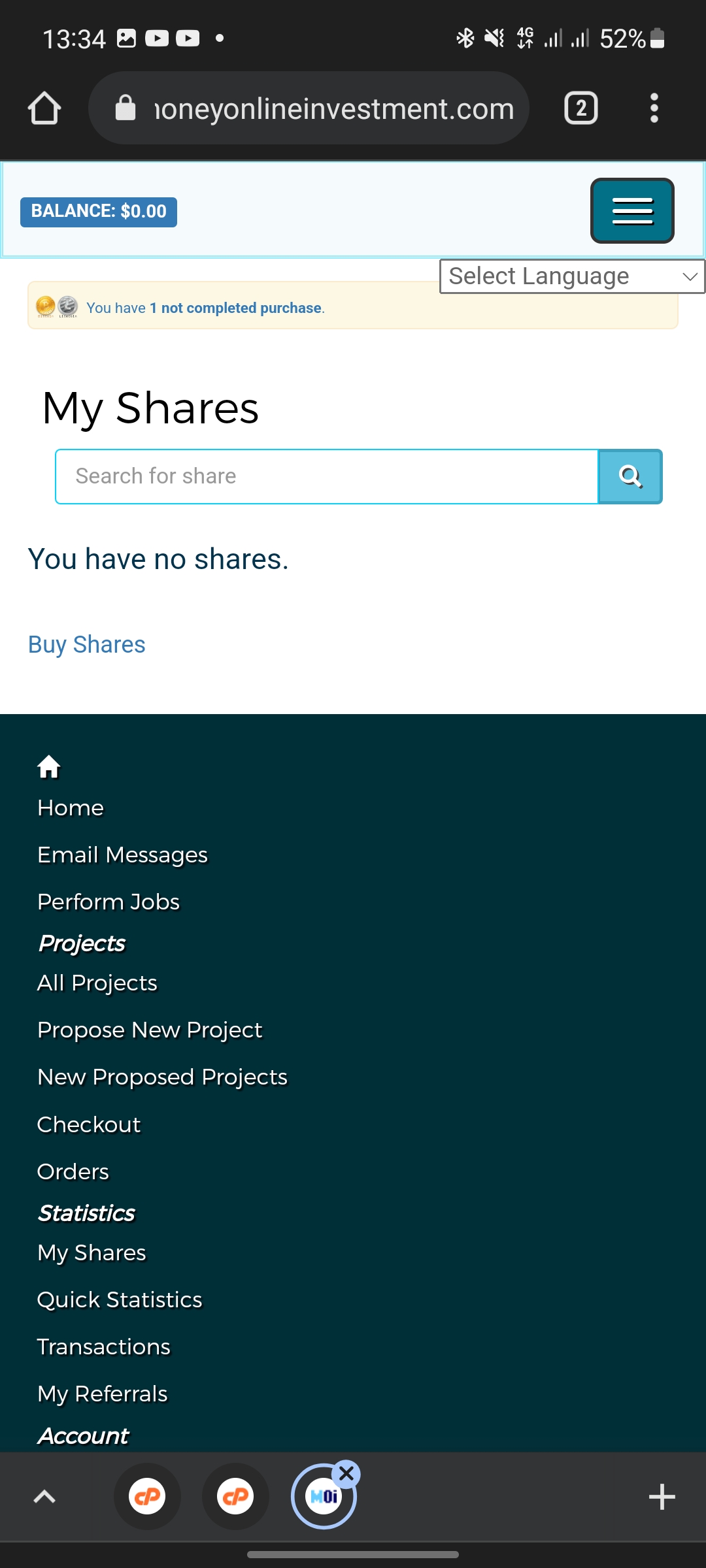The width and height of the screenshot is (706, 1568).
Task: Open browser overflow menu
Action: coord(654,108)
